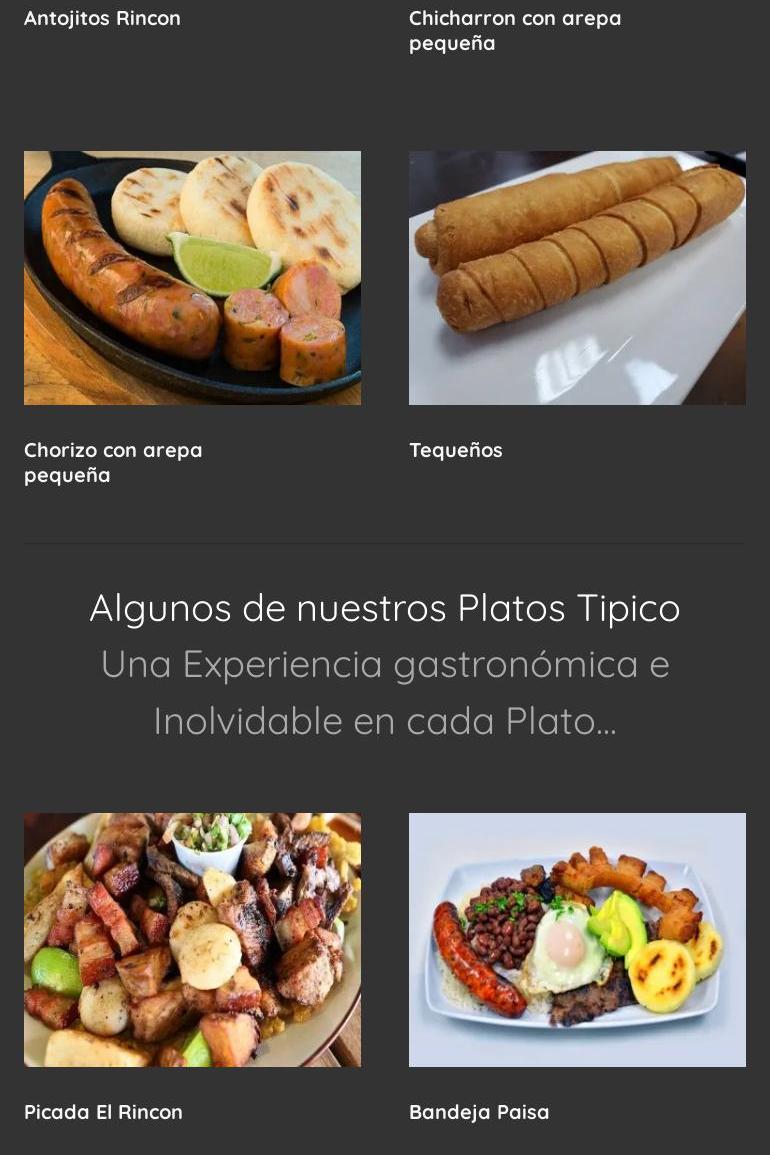The height and width of the screenshot is (1155, 770).
Task: Open the Chorizo con arepa pequeña photo
Action: click(192, 278)
